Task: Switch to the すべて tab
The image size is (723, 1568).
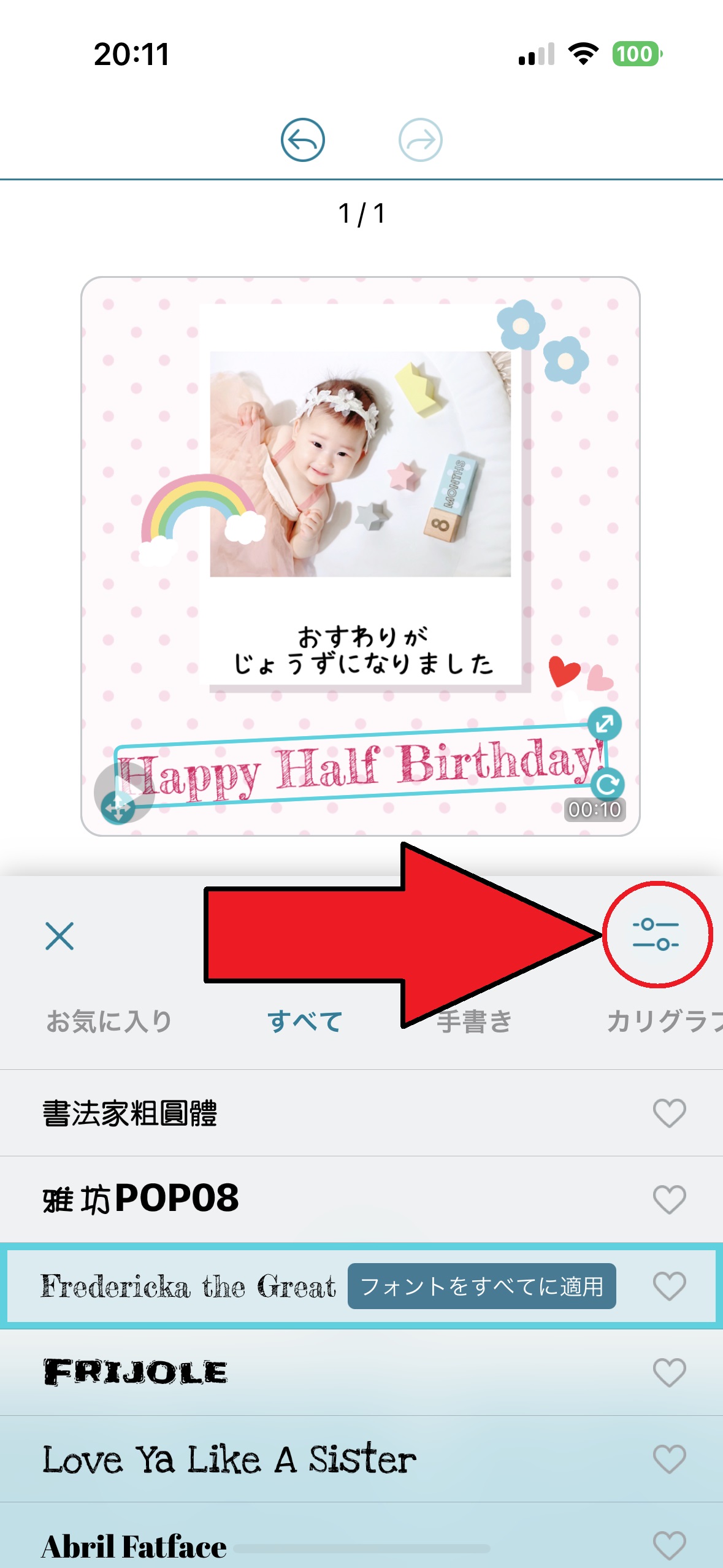Action: click(x=305, y=1021)
